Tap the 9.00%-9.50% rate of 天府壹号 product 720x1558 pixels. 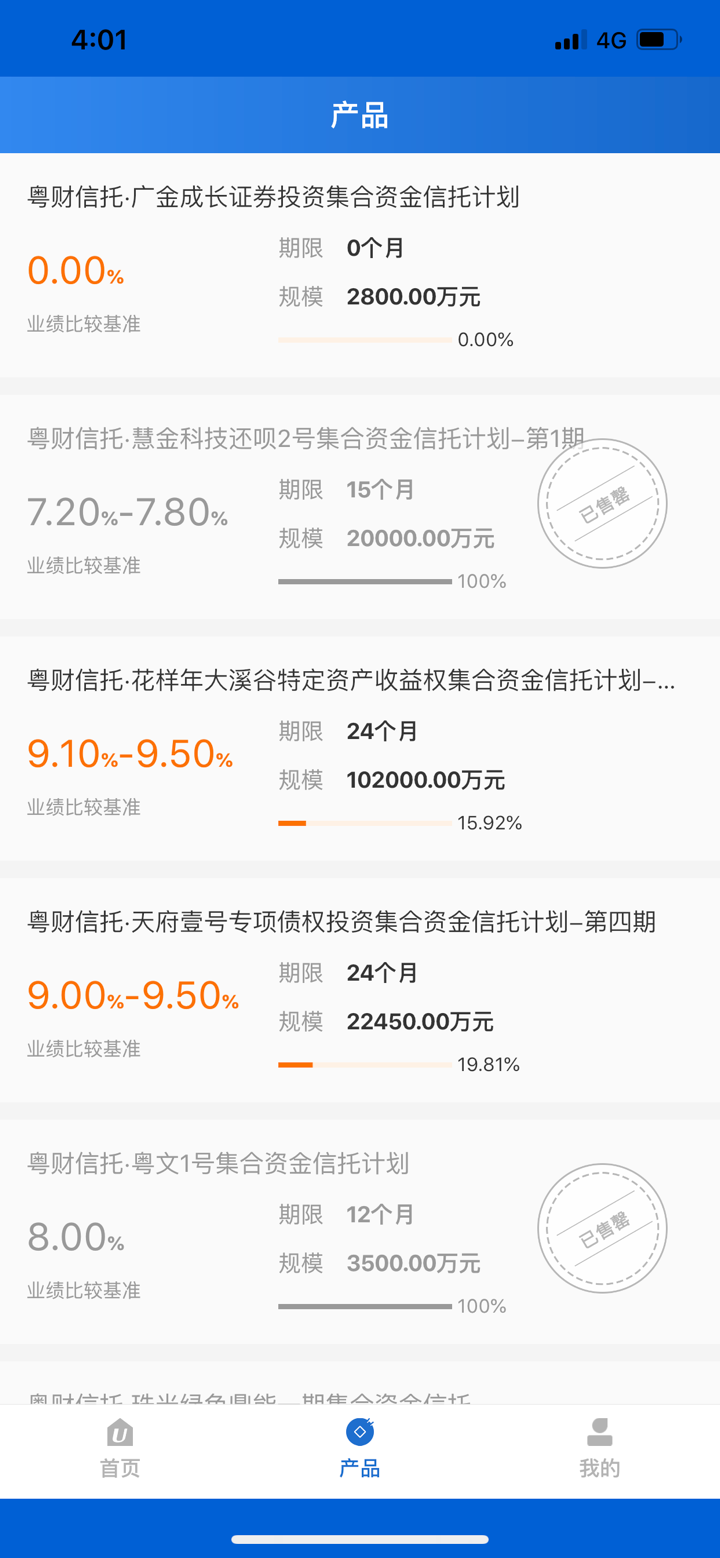133,997
